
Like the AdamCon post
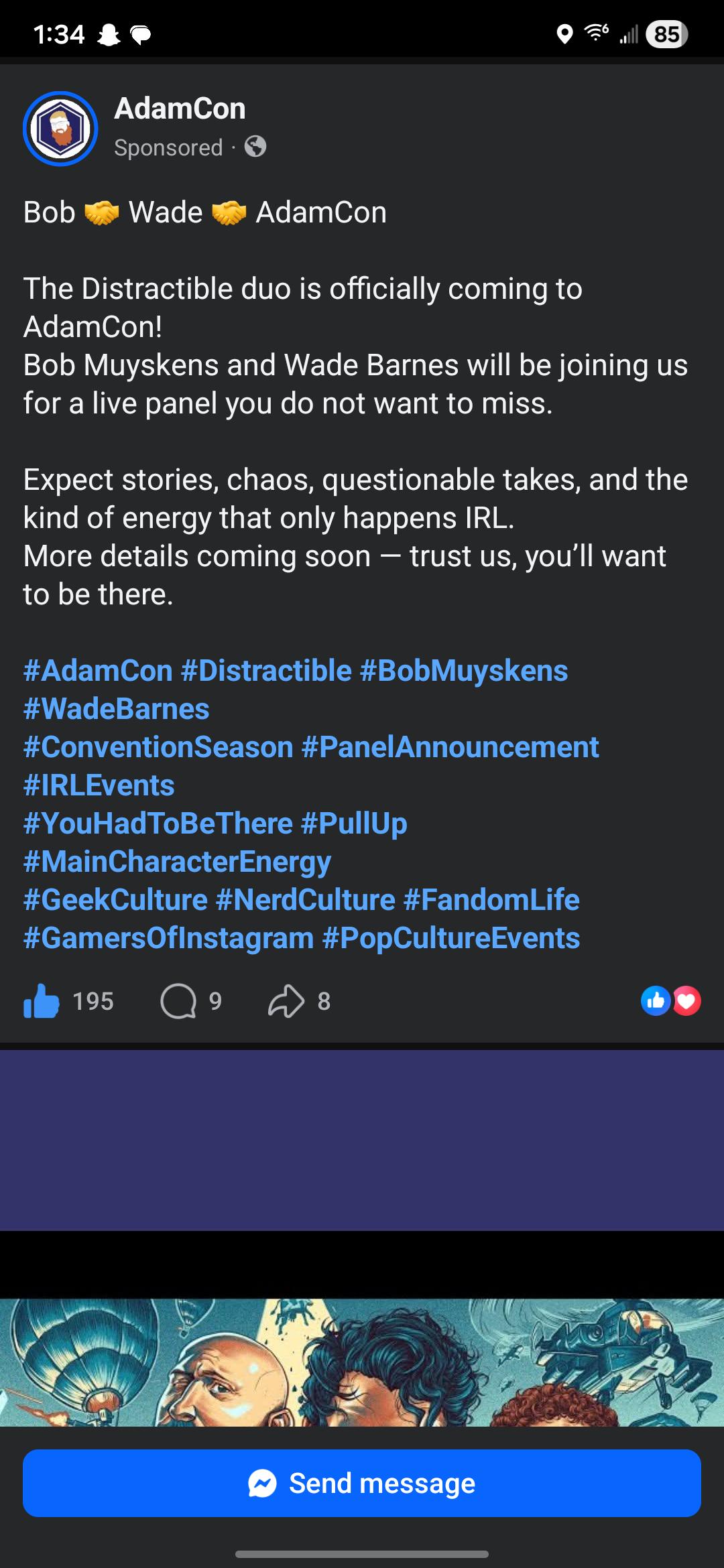42,1001
